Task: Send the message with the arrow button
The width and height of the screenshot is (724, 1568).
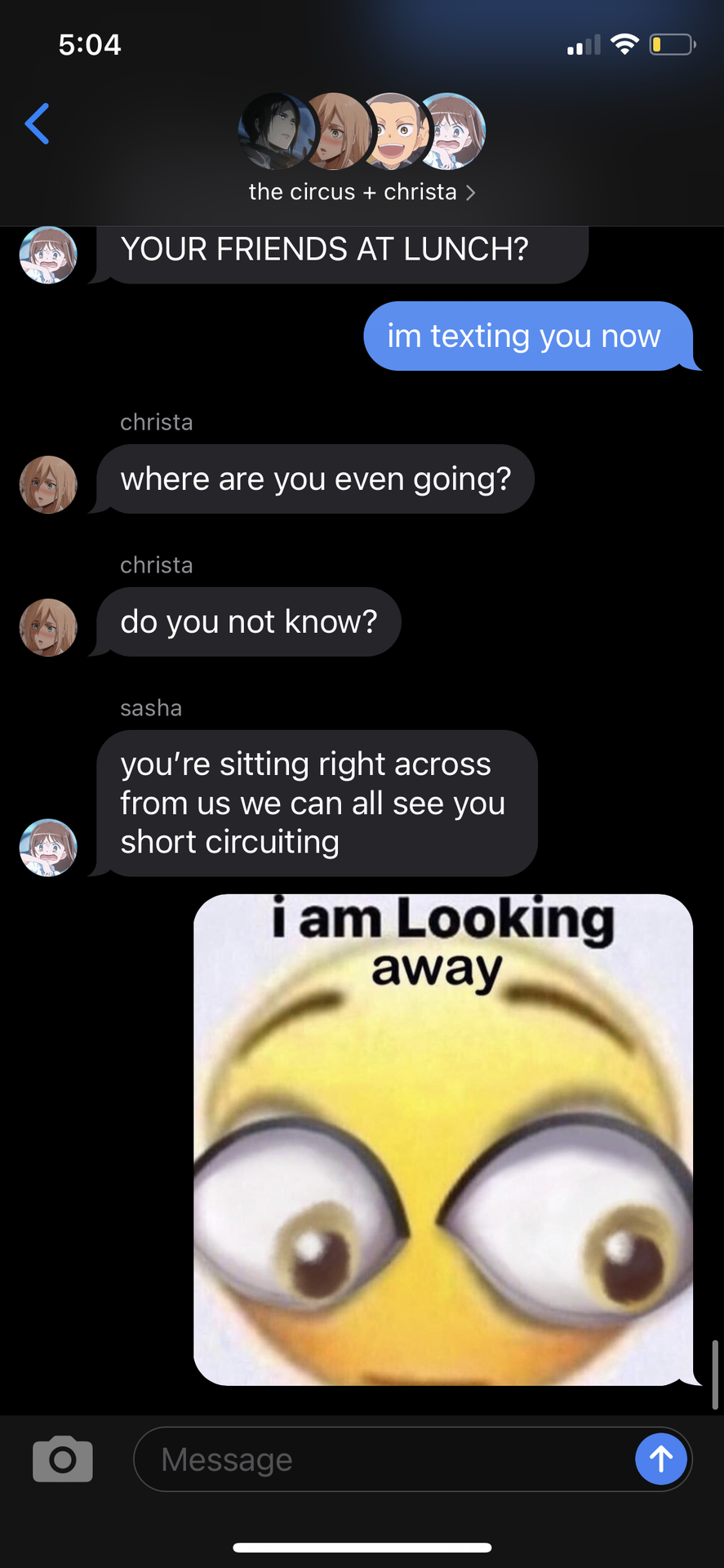Action: pyautogui.click(x=660, y=1459)
